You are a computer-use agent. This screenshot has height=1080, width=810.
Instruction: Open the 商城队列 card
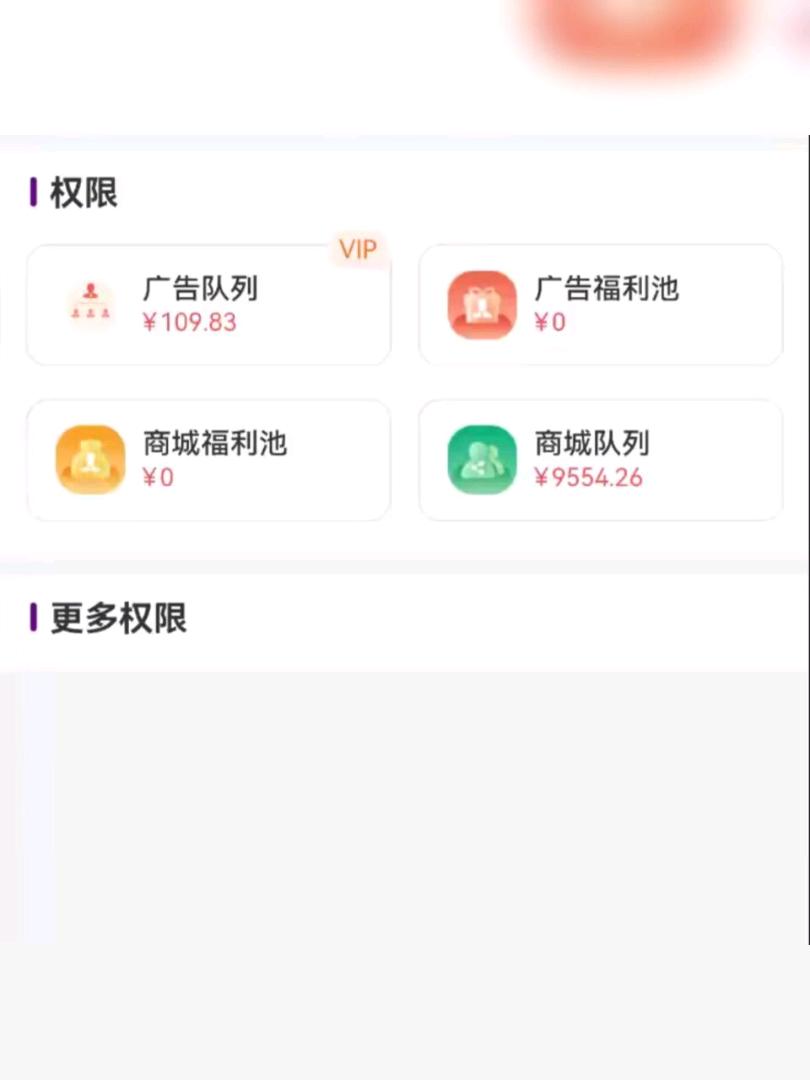pos(600,460)
